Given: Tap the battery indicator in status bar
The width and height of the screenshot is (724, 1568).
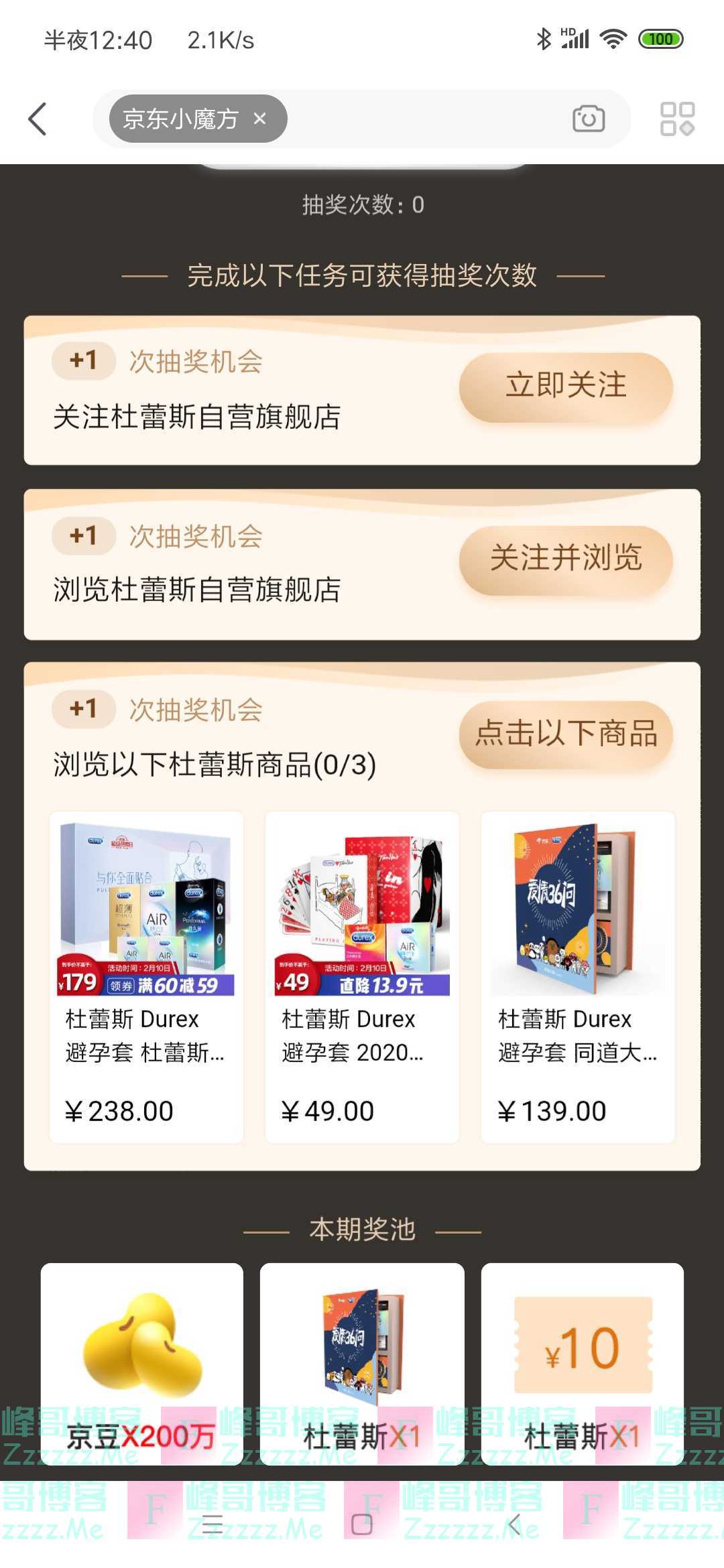Looking at the screenshot, I should tap(660, 39).
